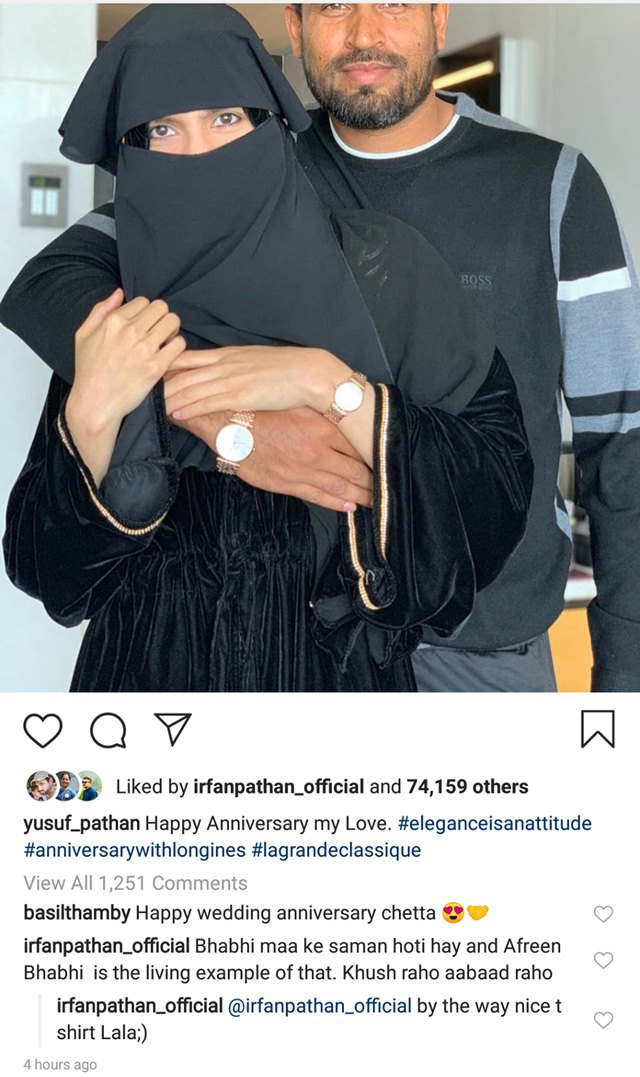Screen dimensions: 640x1077
Task: View all 1,251 comments
Action: click(x=135, y=883)
